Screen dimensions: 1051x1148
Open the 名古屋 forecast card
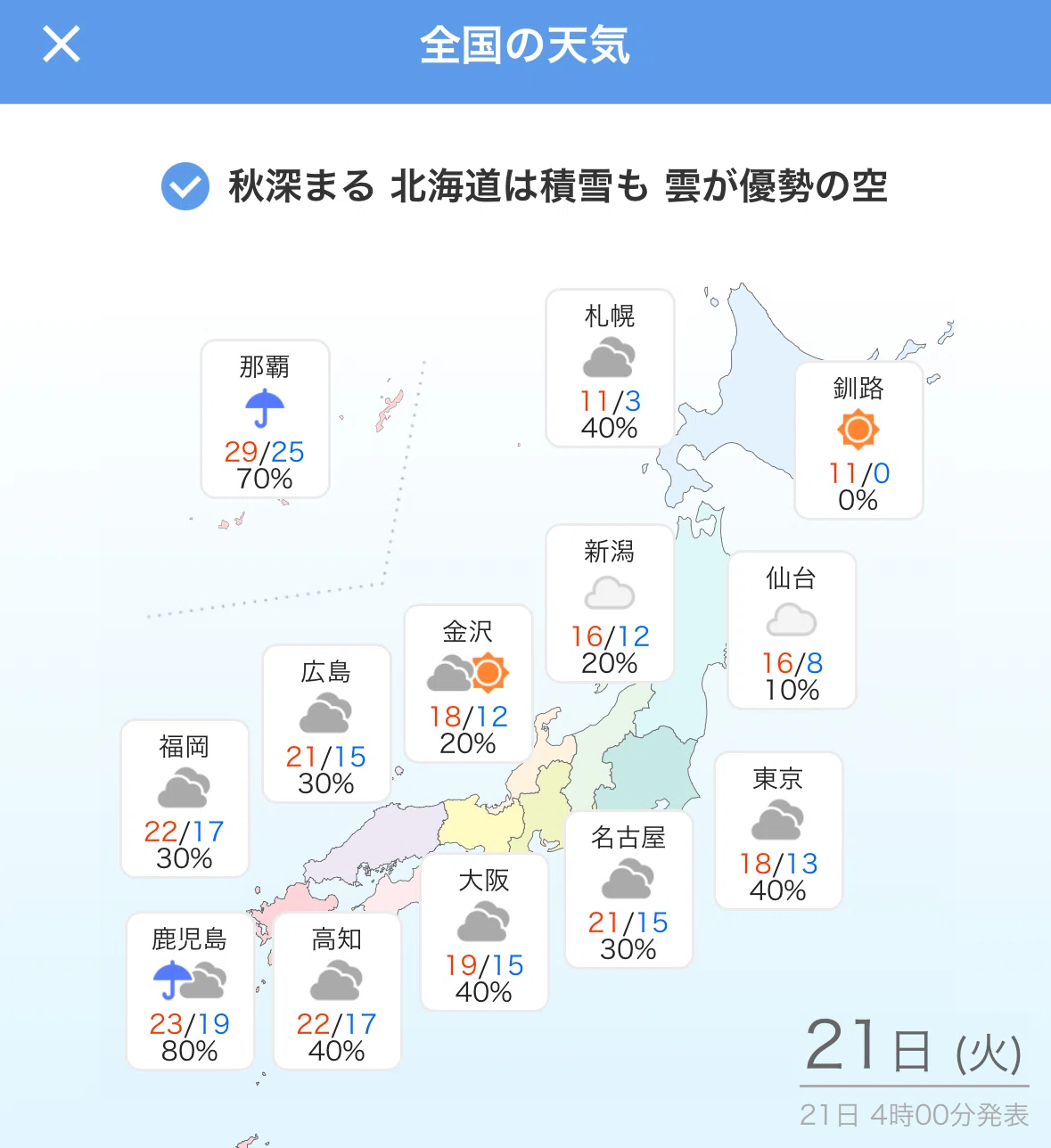click(x=628, y=890)
